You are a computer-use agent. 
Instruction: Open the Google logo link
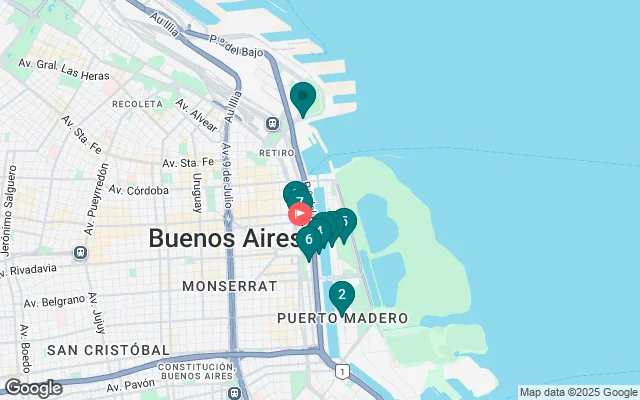33,388
